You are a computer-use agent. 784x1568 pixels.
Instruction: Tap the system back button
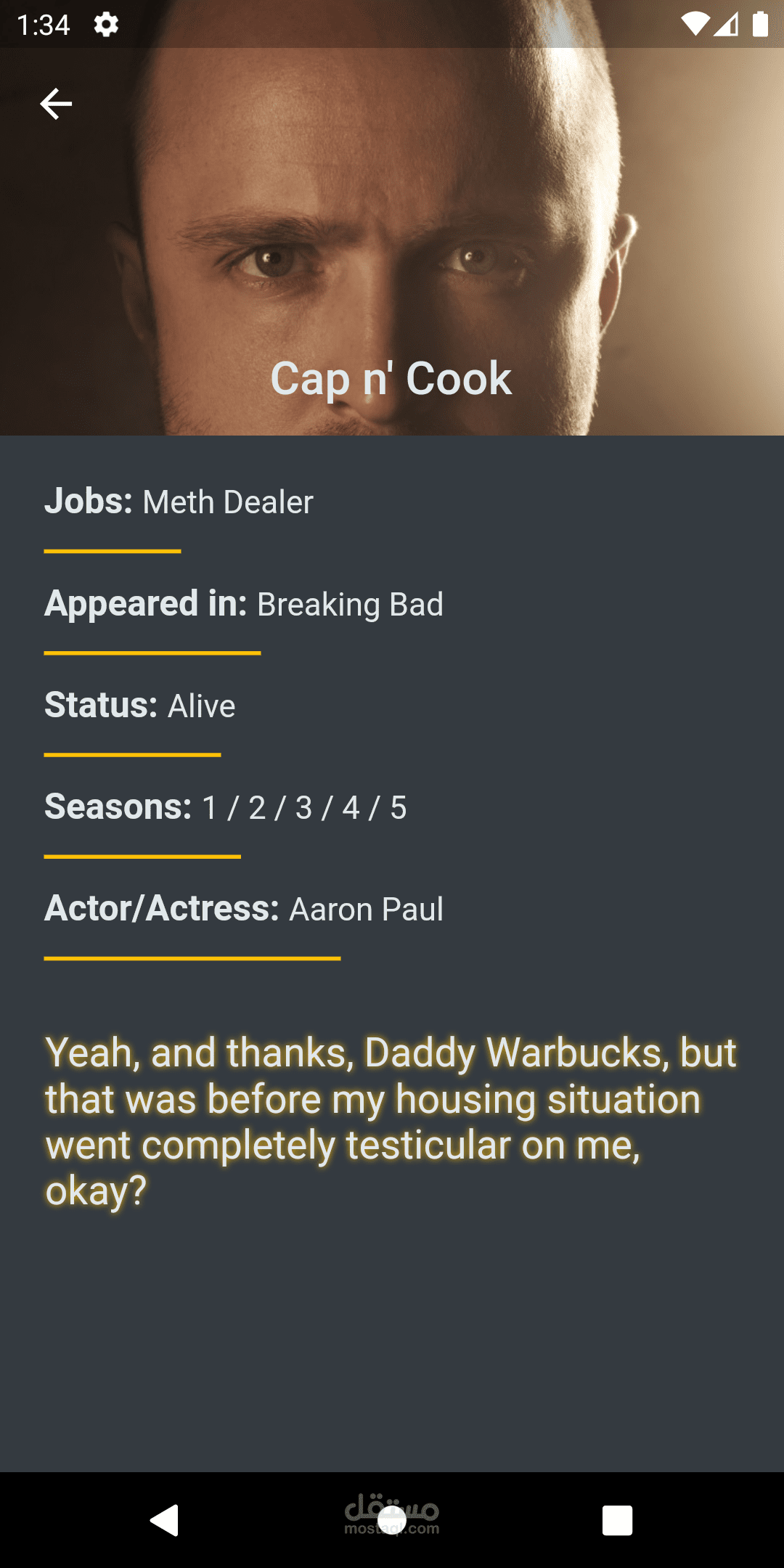pyautogui.click(x=165, y=1520)
